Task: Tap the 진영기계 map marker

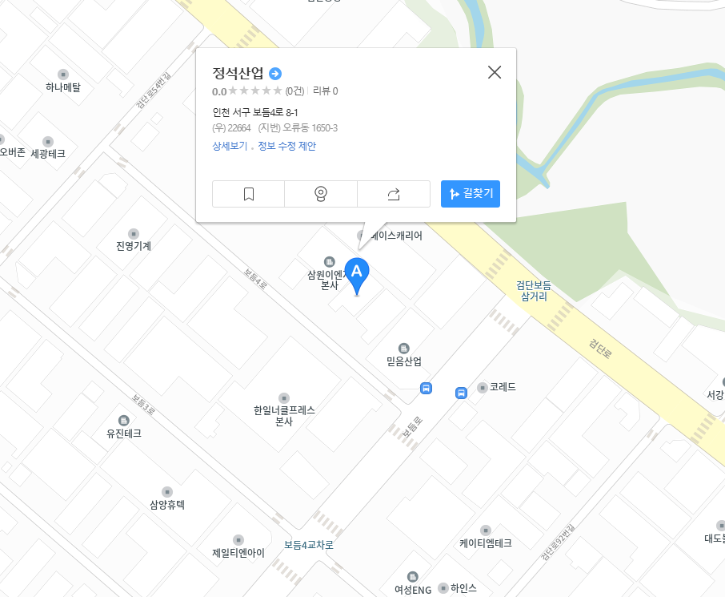Action: click(133, 232)
